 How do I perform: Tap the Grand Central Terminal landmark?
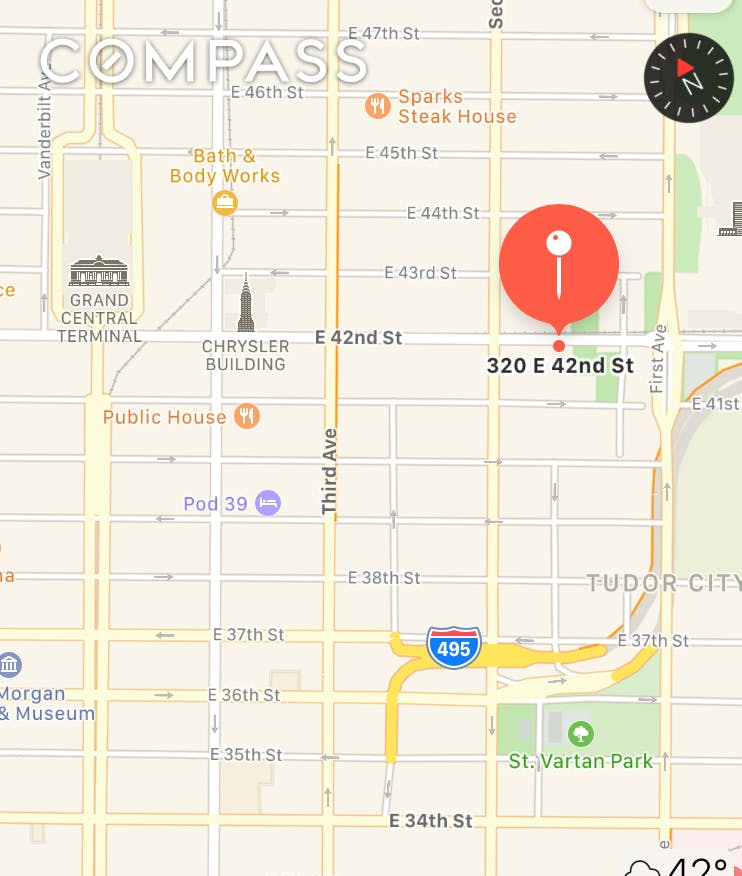point(99,270)
